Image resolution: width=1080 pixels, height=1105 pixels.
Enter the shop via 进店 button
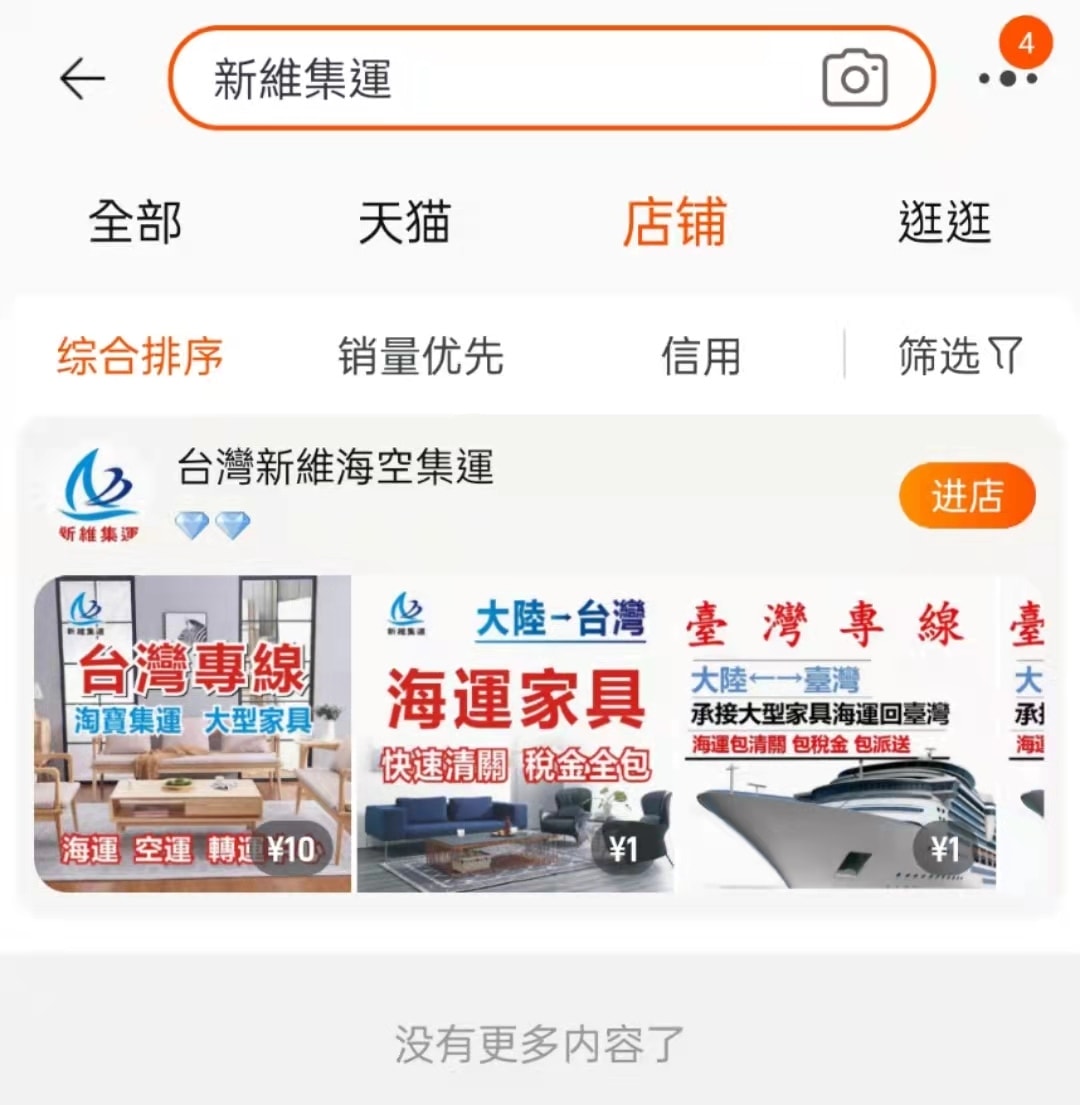tap(967, 496)
